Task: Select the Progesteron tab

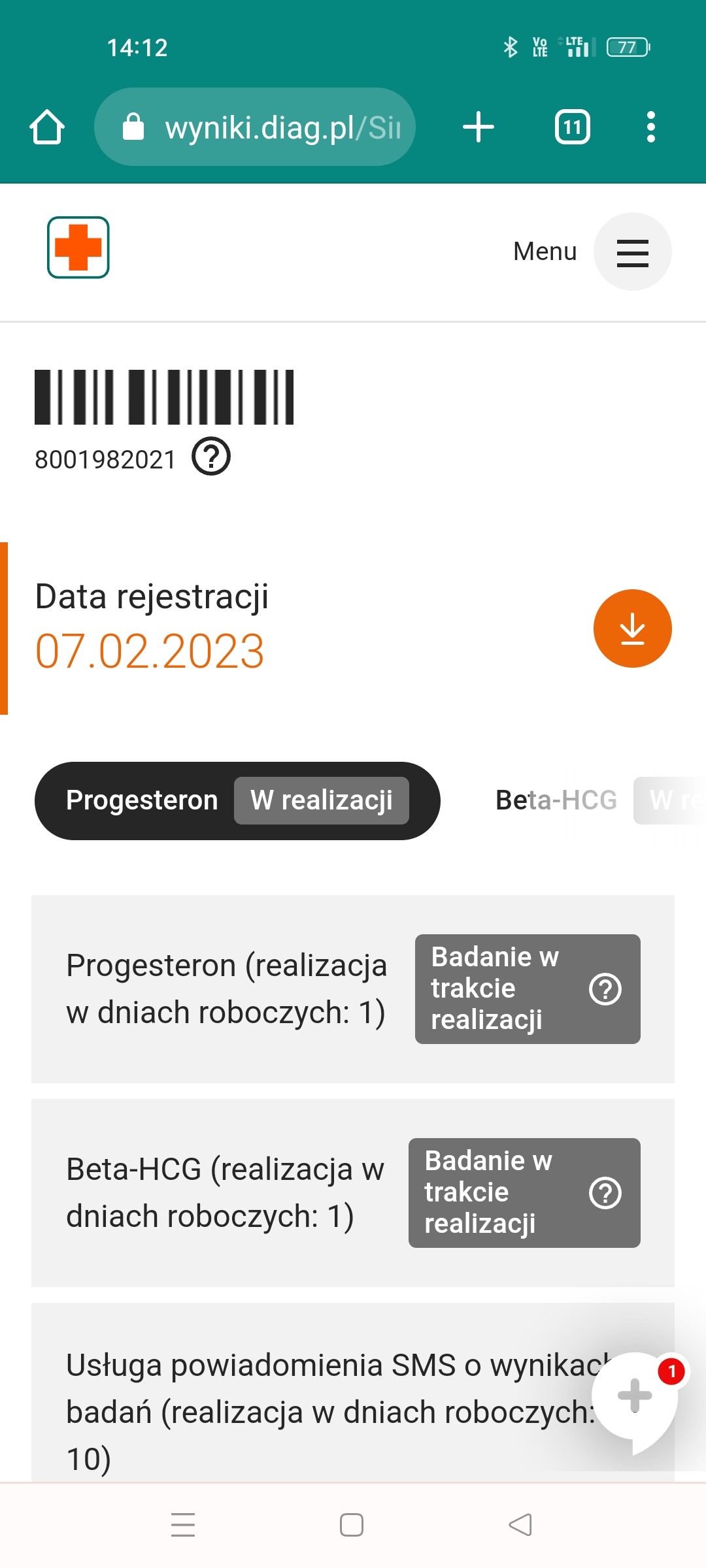Action: coord(237,801)
